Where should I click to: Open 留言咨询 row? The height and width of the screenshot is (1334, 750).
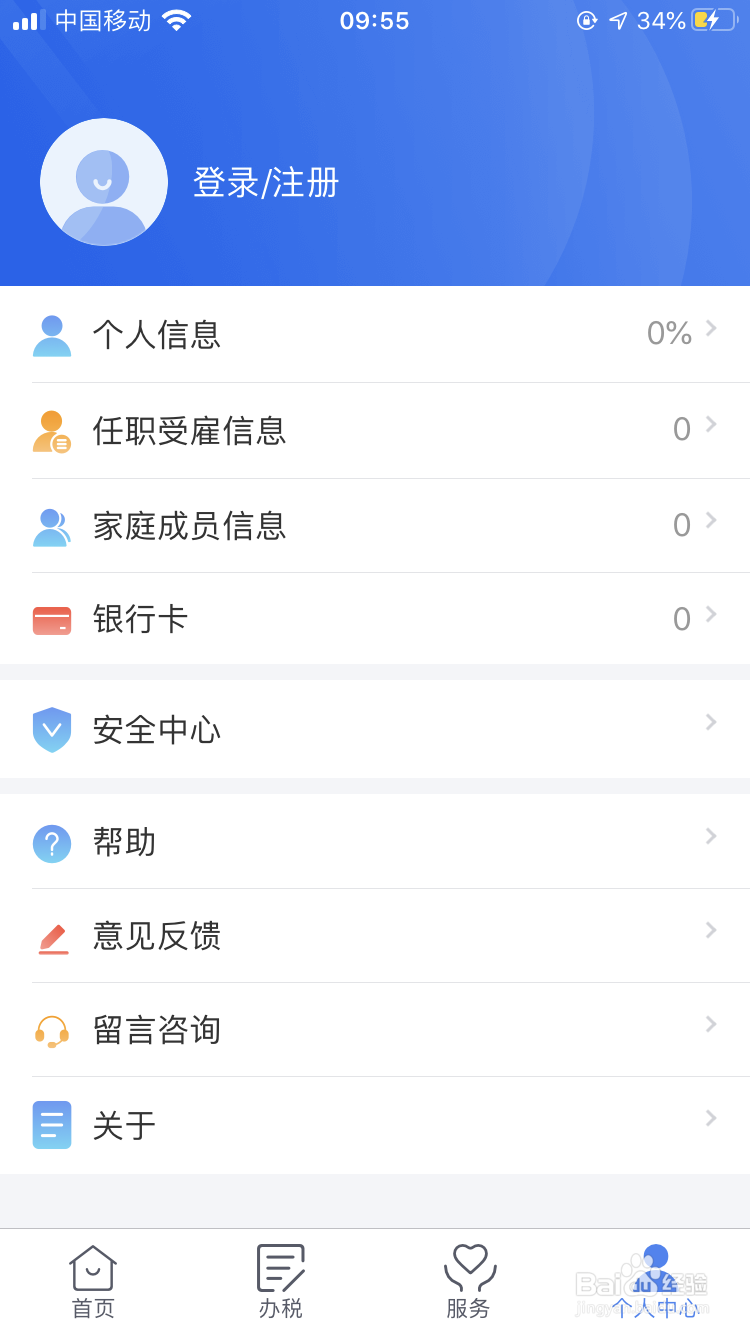click(x=375, y=1030)
